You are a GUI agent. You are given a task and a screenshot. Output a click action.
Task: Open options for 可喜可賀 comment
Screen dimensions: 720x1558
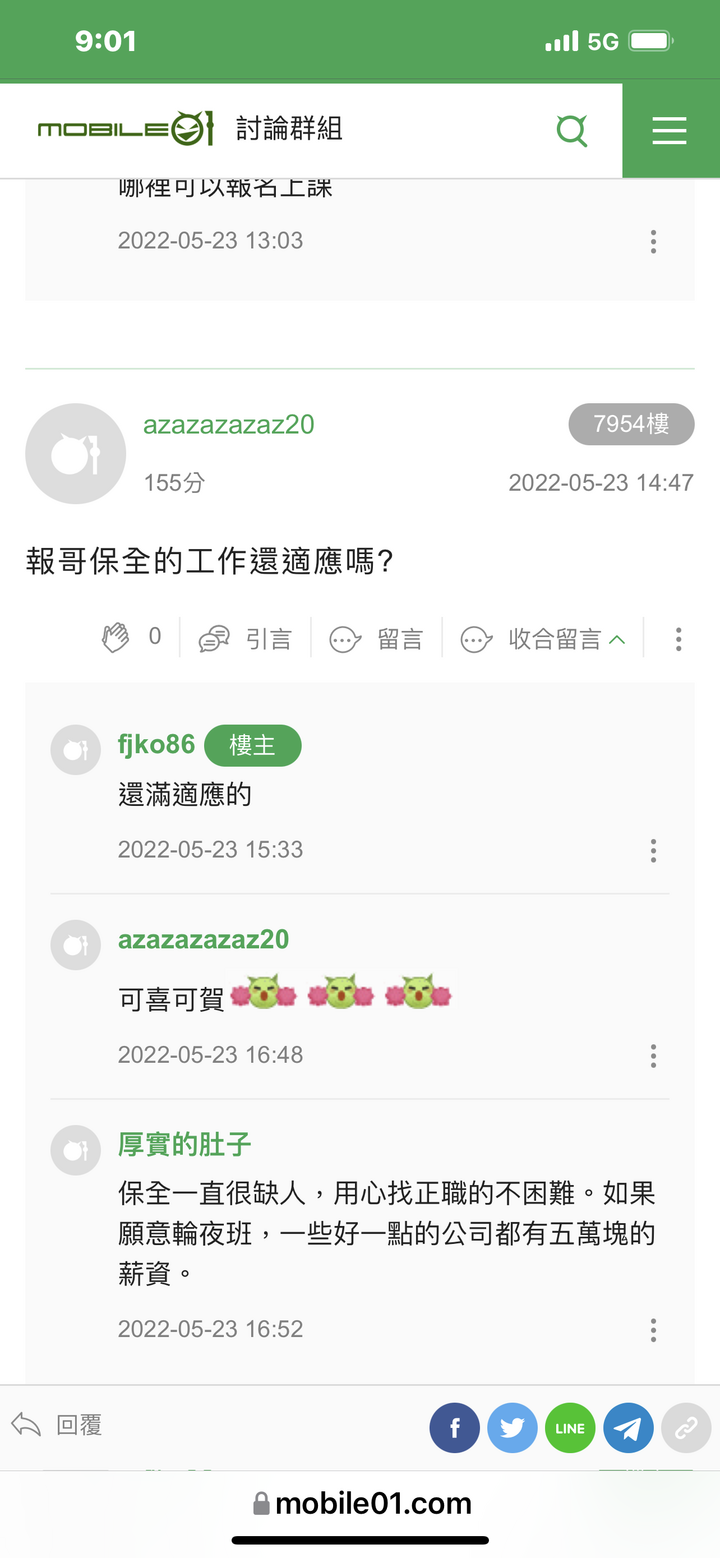point(653,1056)
